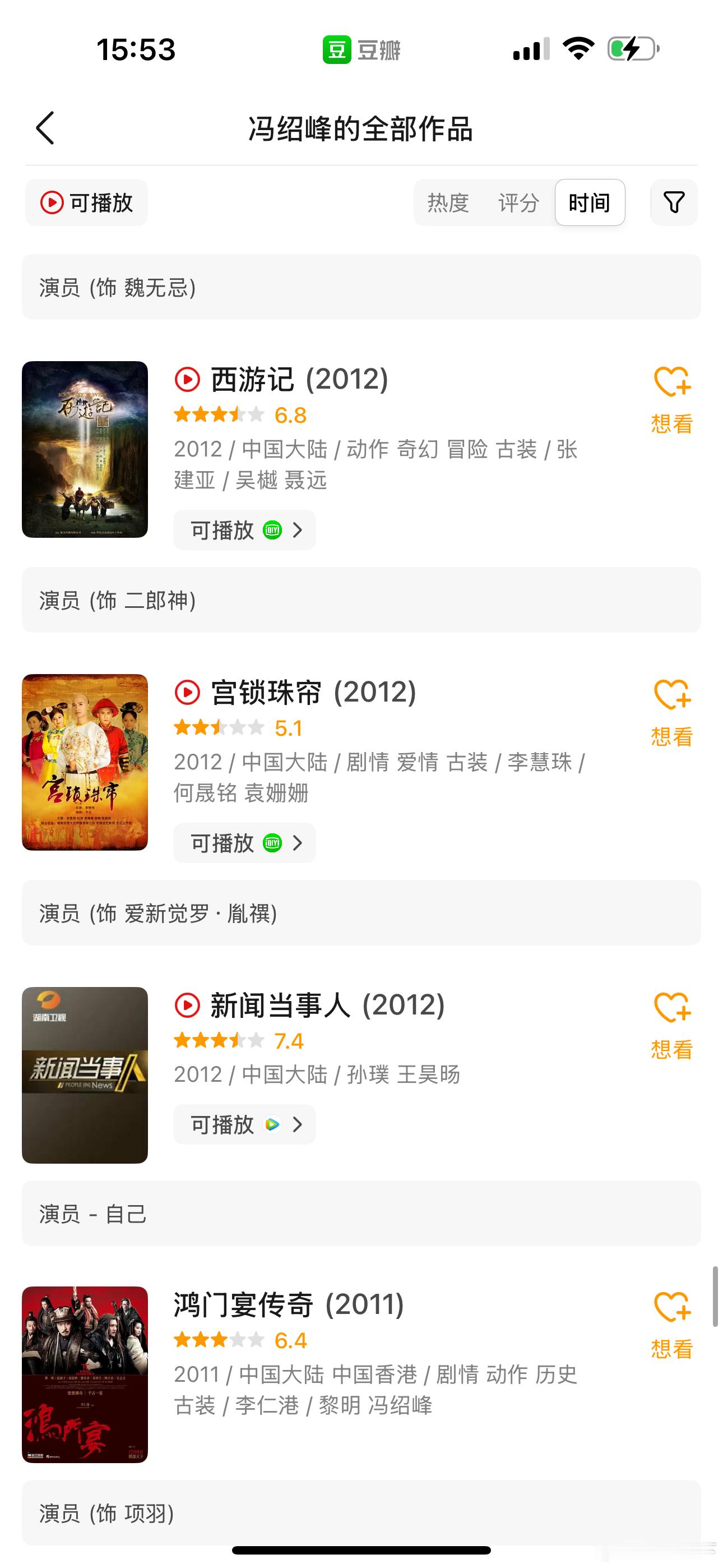Go back from 冯绍峰的全部作品
This screenshot has width=723, height=1568.
point(45,128)
